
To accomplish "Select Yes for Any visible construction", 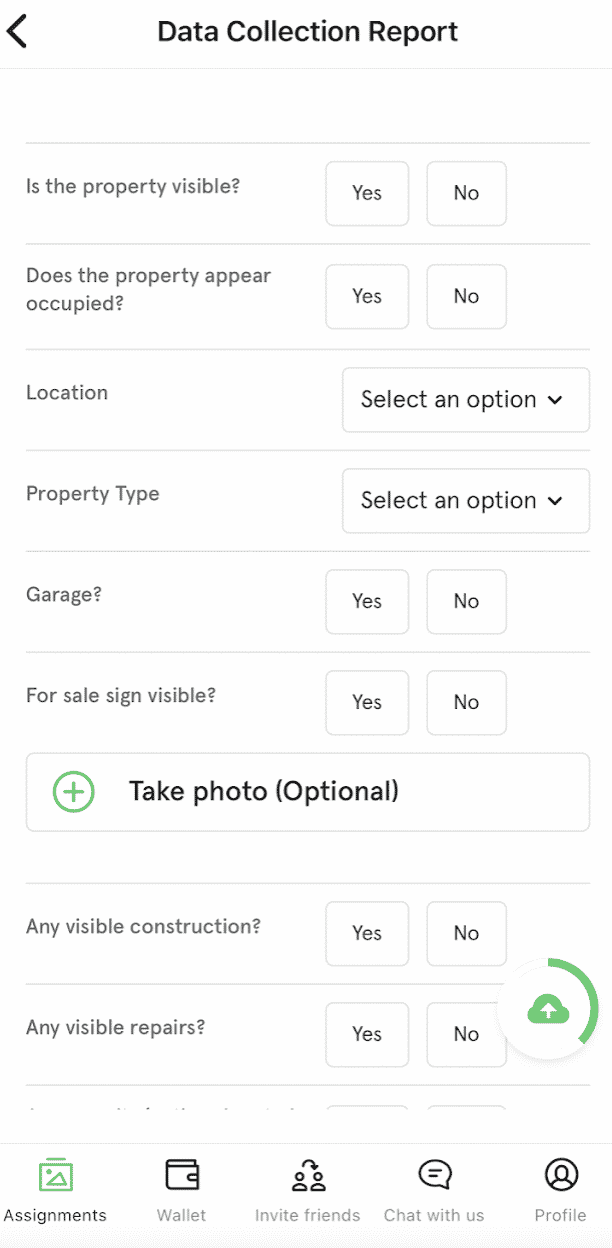I will point(367,933).
